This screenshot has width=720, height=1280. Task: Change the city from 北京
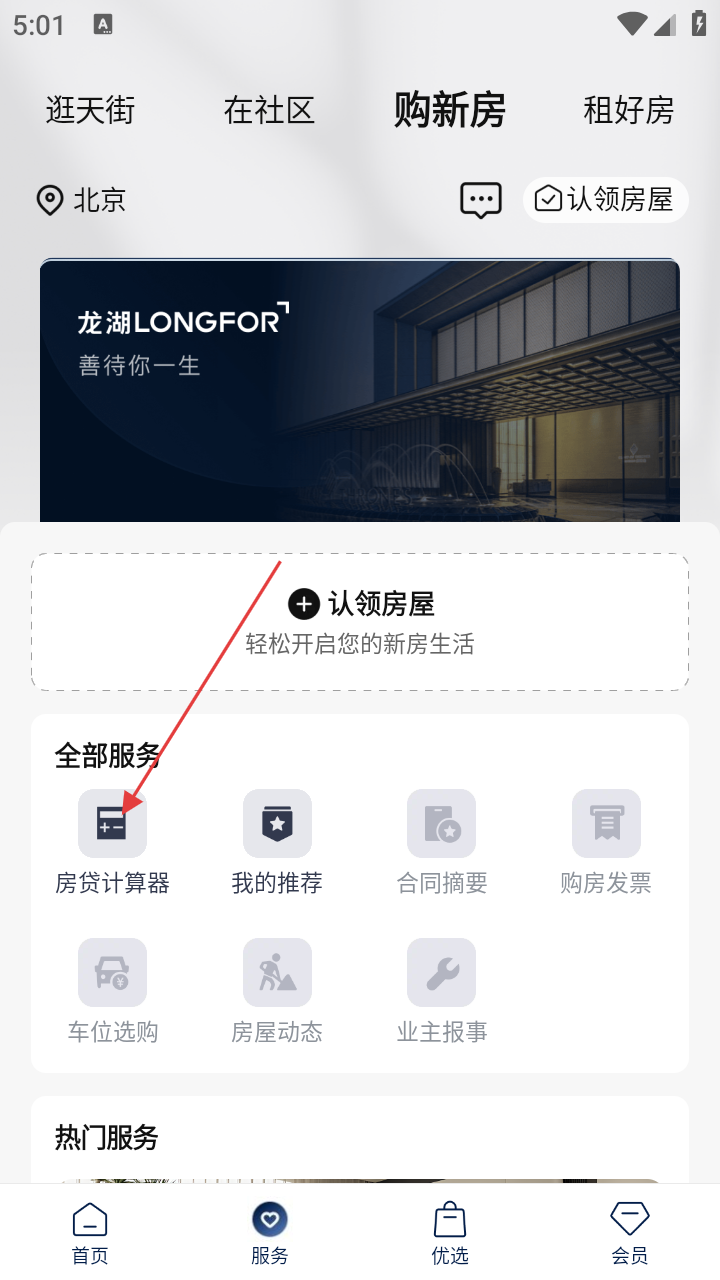click(81, 200)
